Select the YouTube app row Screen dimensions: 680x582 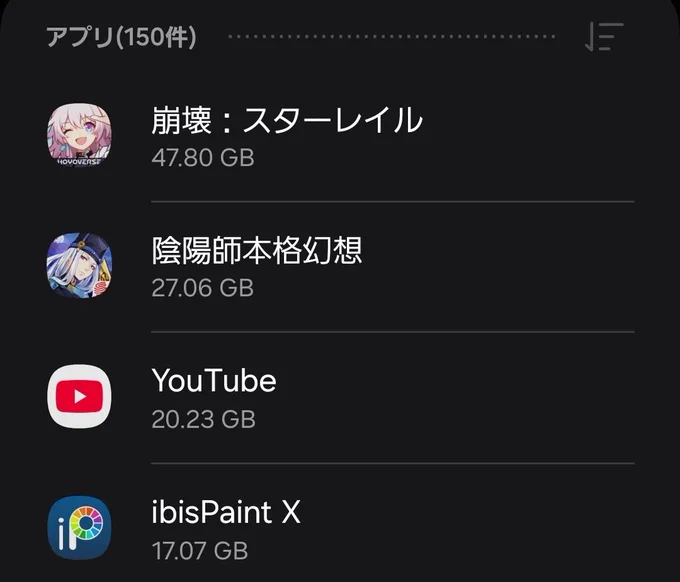(340, 397)
